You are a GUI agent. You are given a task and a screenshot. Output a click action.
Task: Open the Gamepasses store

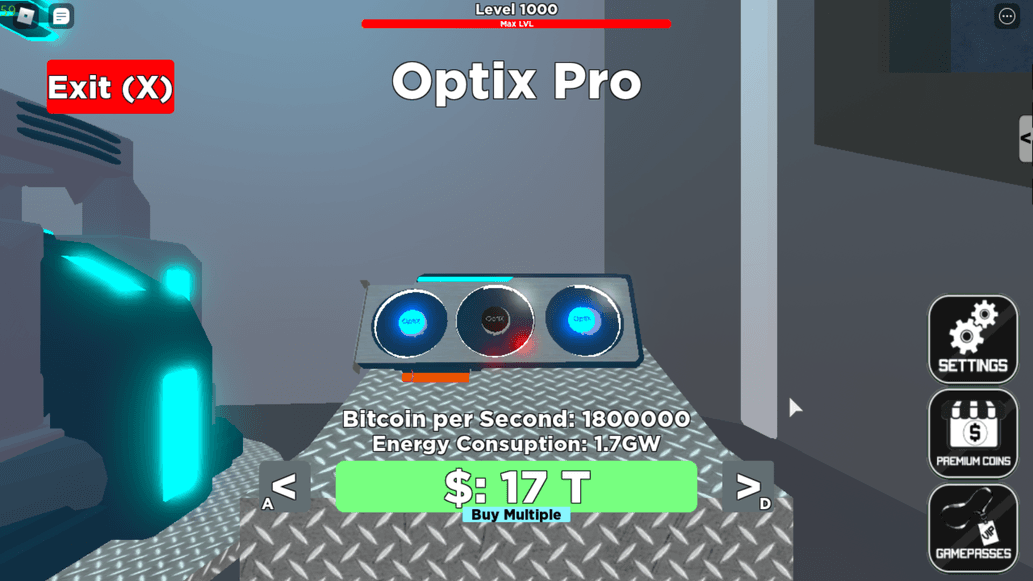point(973,527)
